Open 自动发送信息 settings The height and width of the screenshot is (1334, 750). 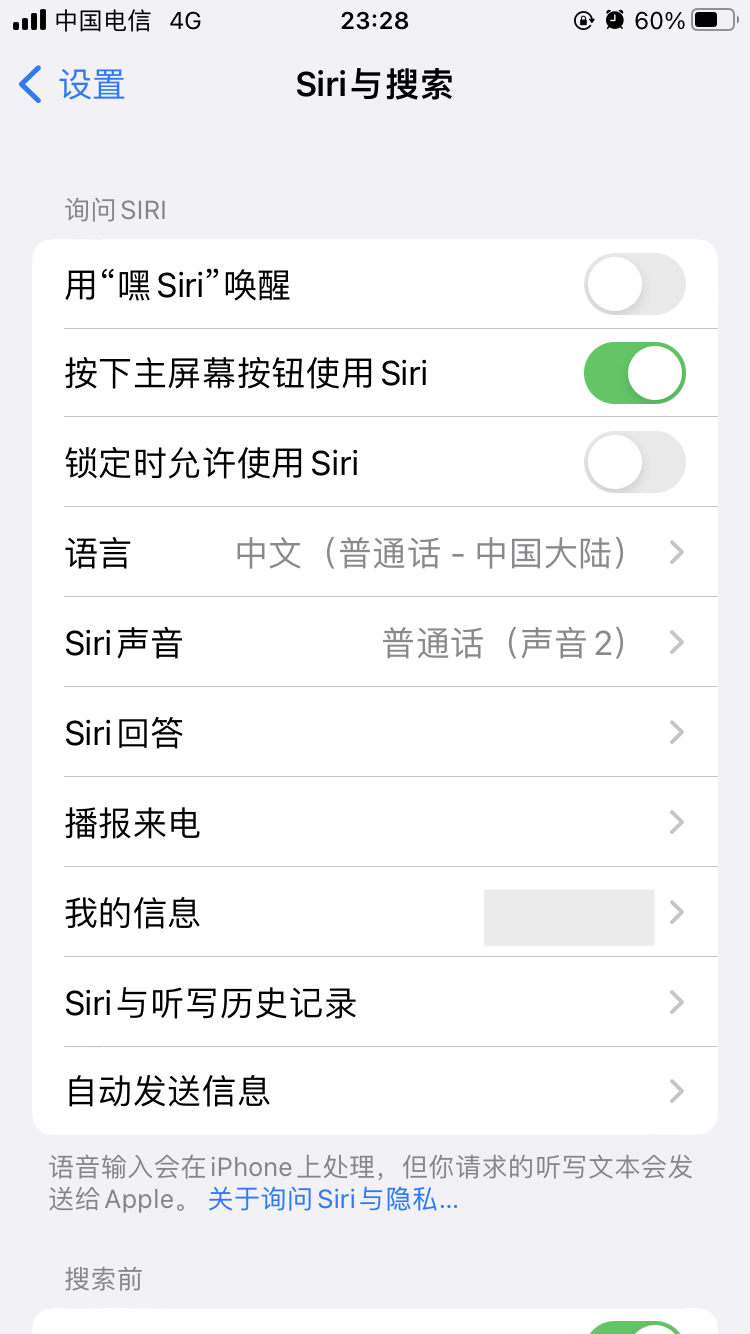pos(375,1091)
